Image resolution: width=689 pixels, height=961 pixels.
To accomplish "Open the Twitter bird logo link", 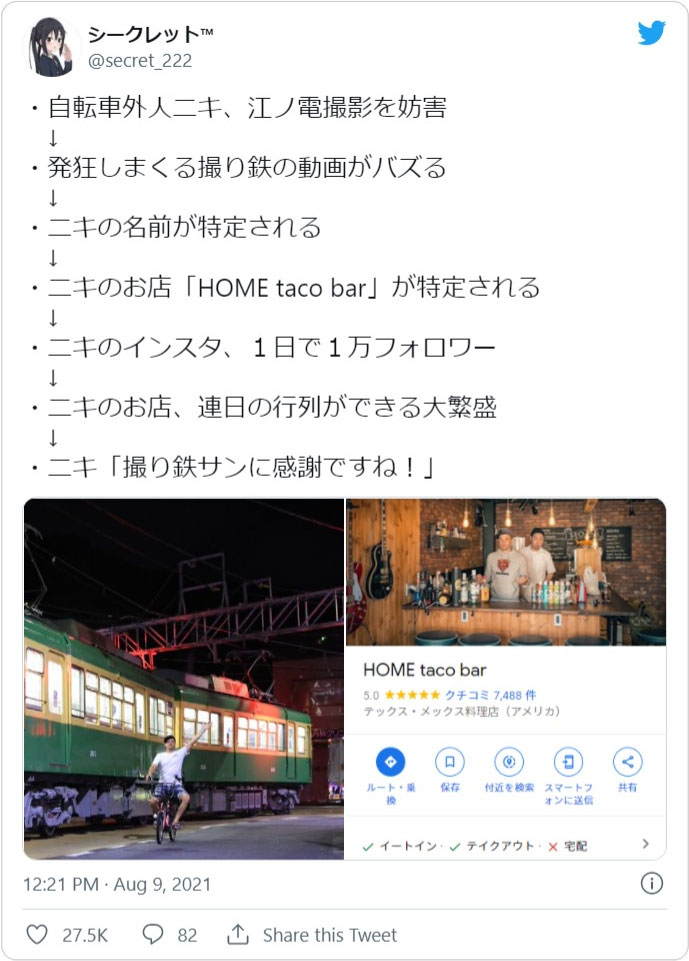I will [x=651, y=33].
